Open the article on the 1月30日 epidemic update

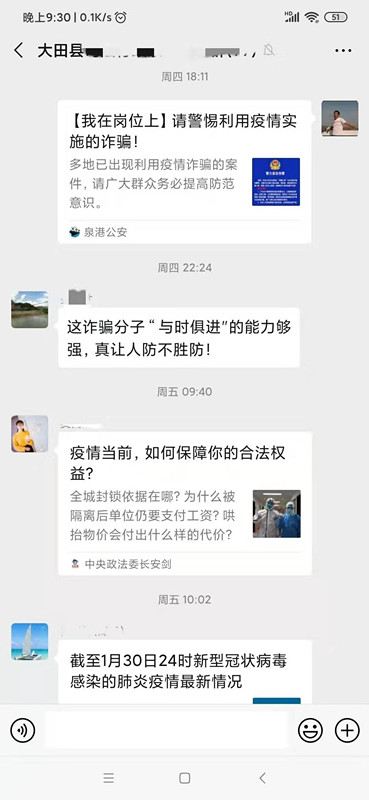[184, 672]
